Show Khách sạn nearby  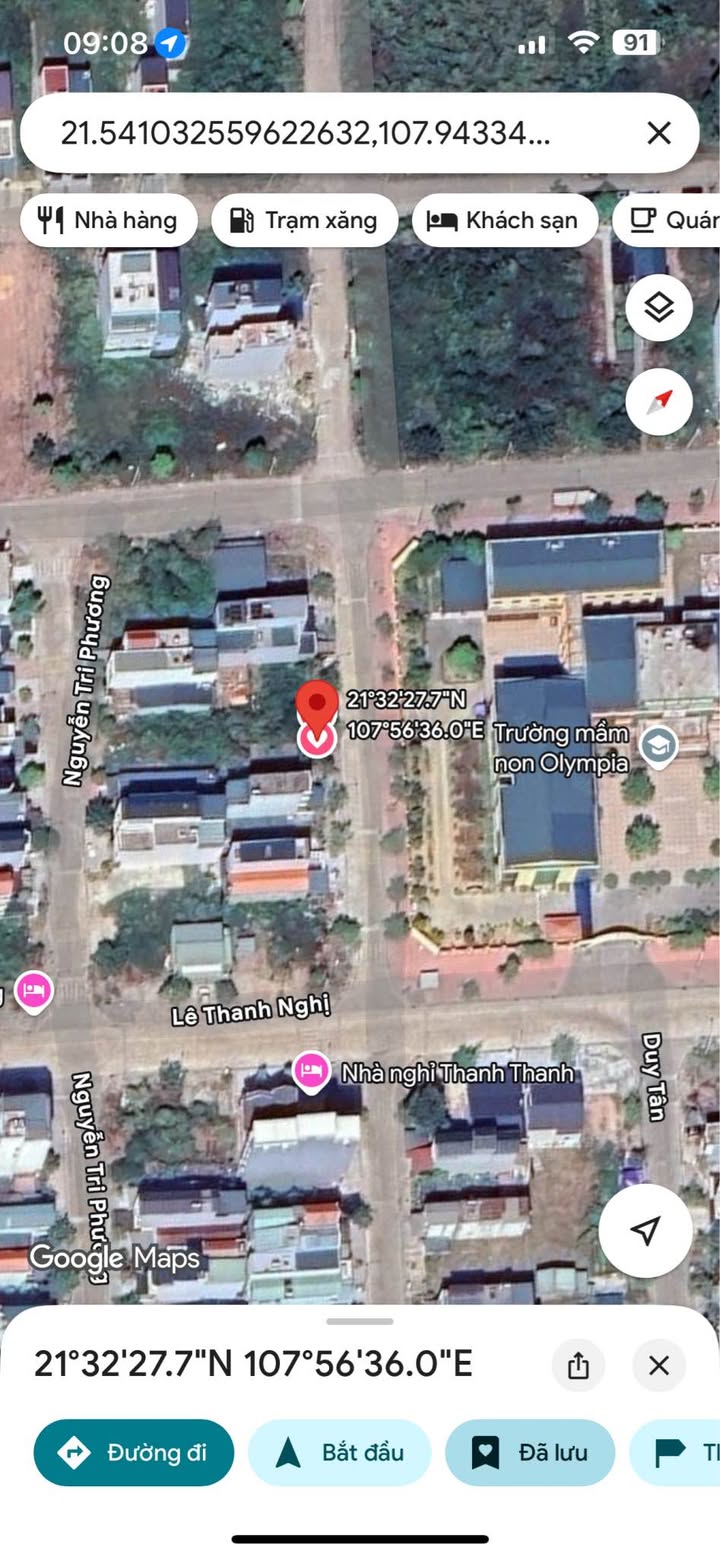[x=504, y=220]
